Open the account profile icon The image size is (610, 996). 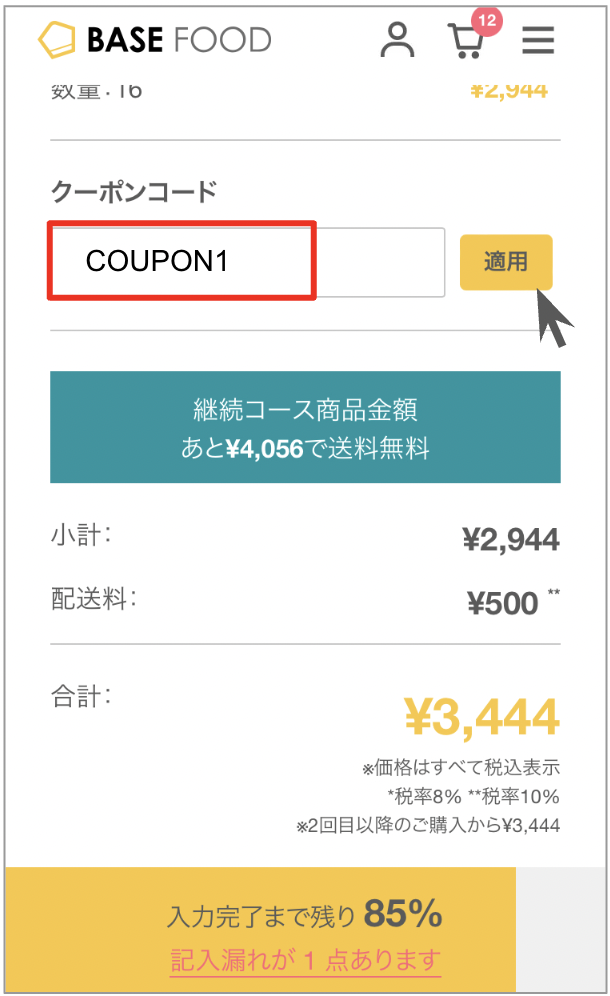[398, 40]
